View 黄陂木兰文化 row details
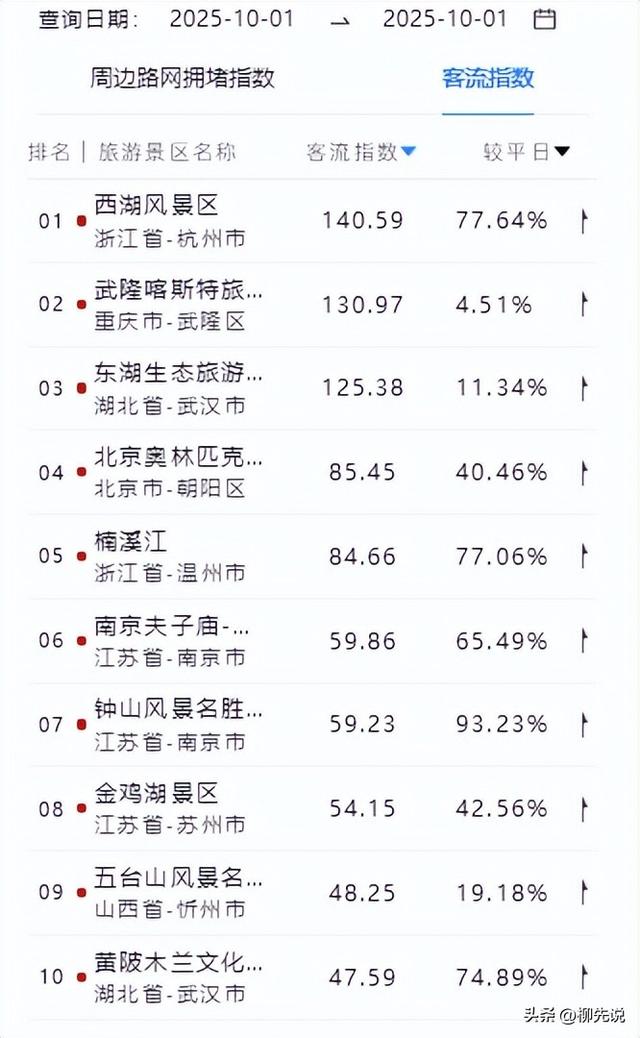 click(180, 977)
